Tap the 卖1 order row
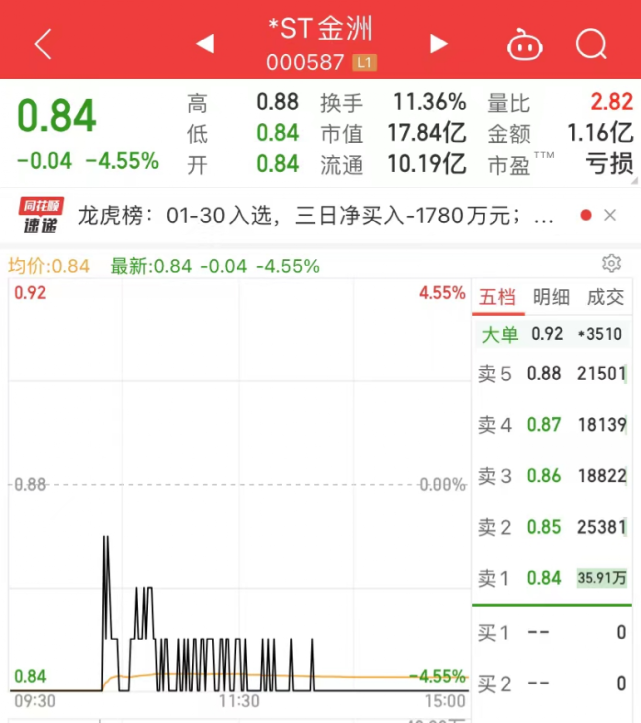 click(x=555, y=578)
